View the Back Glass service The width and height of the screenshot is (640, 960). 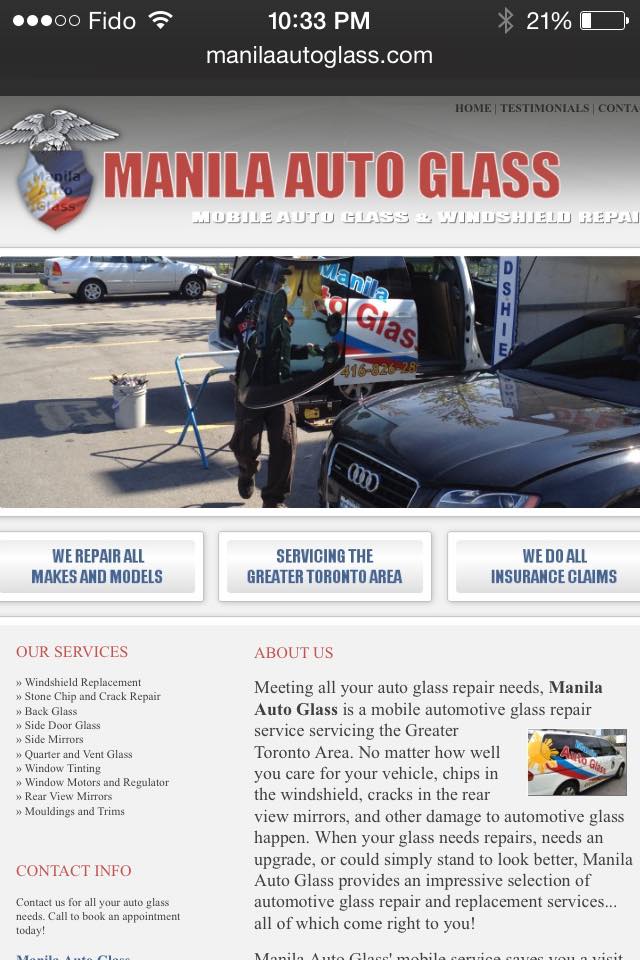coord(51,711)
